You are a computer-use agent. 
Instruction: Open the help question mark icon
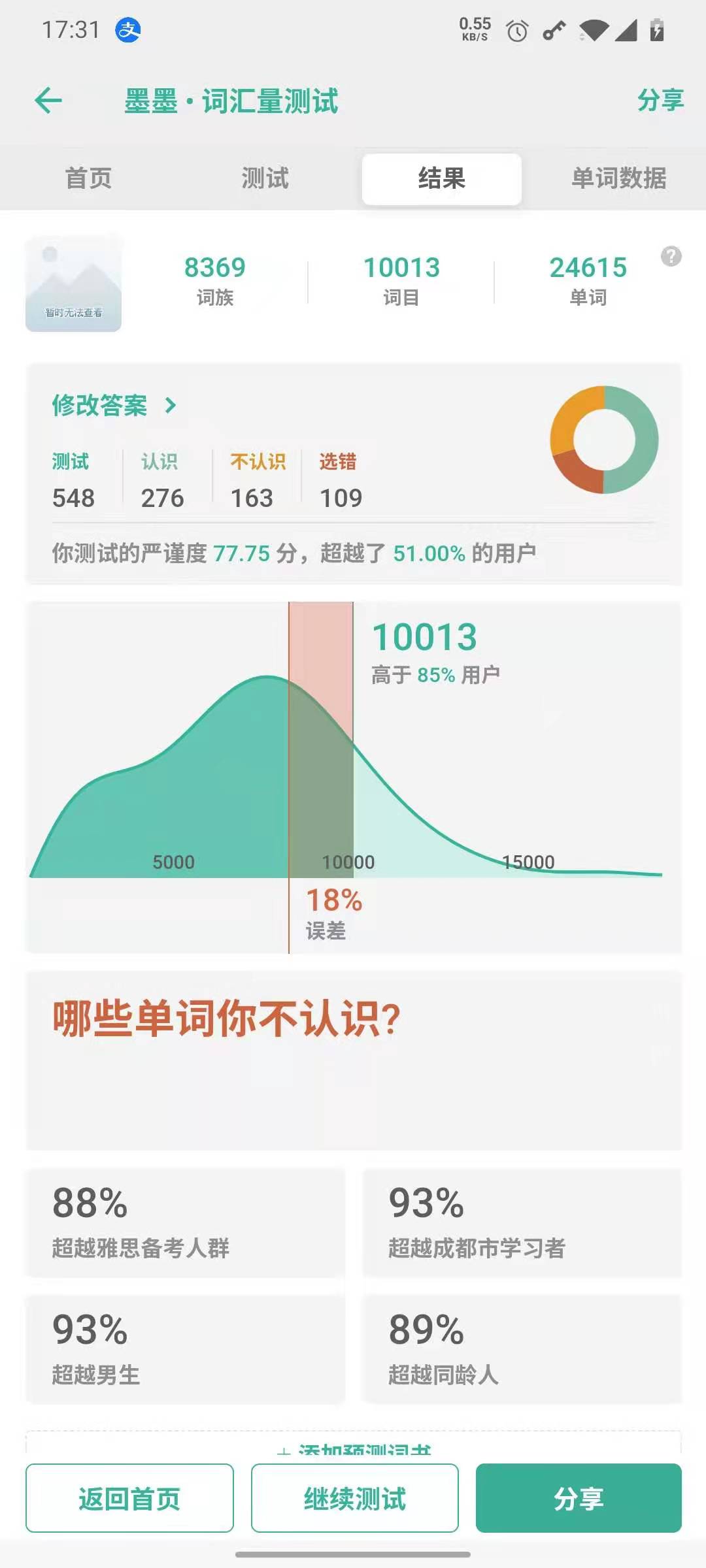click(671, 256)
